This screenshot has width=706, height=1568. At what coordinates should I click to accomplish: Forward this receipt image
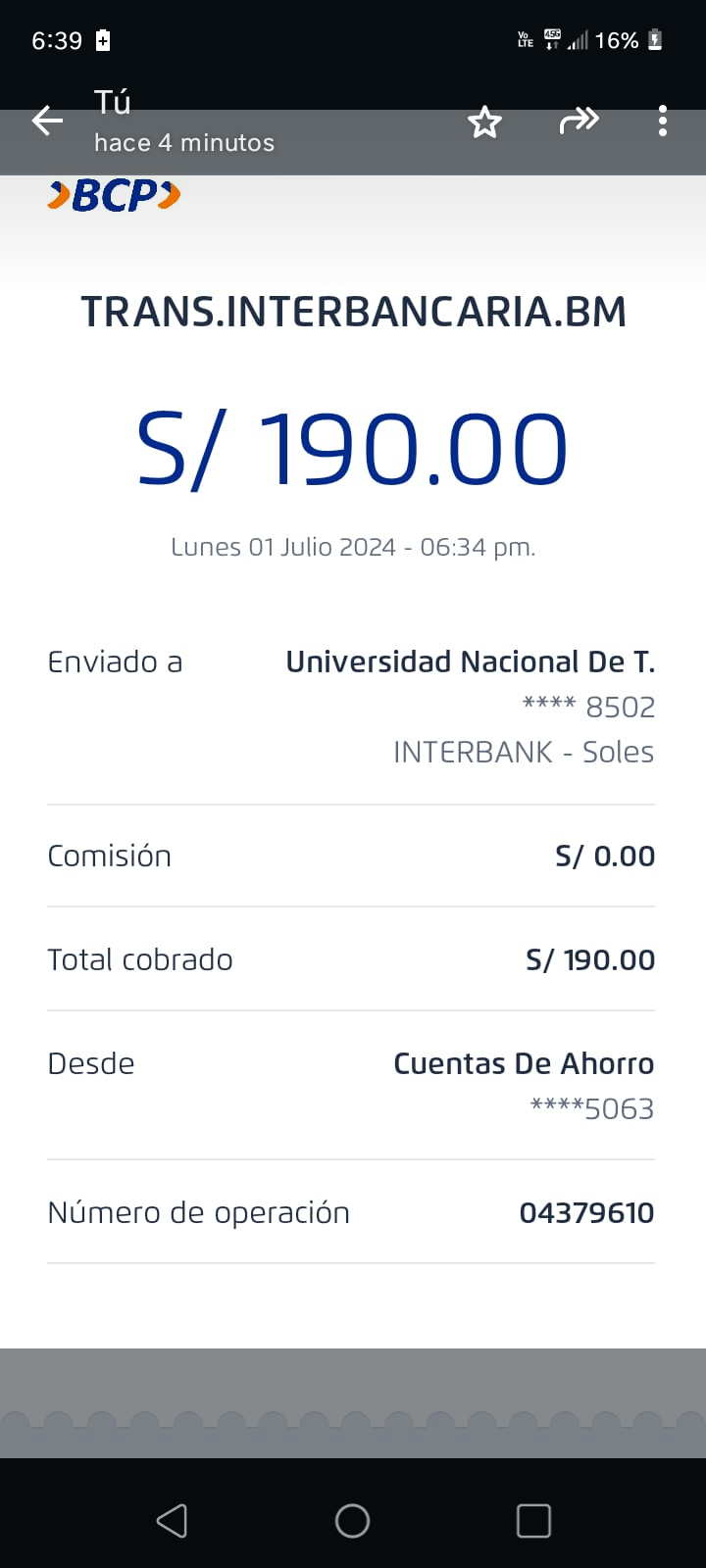point(579,122)
